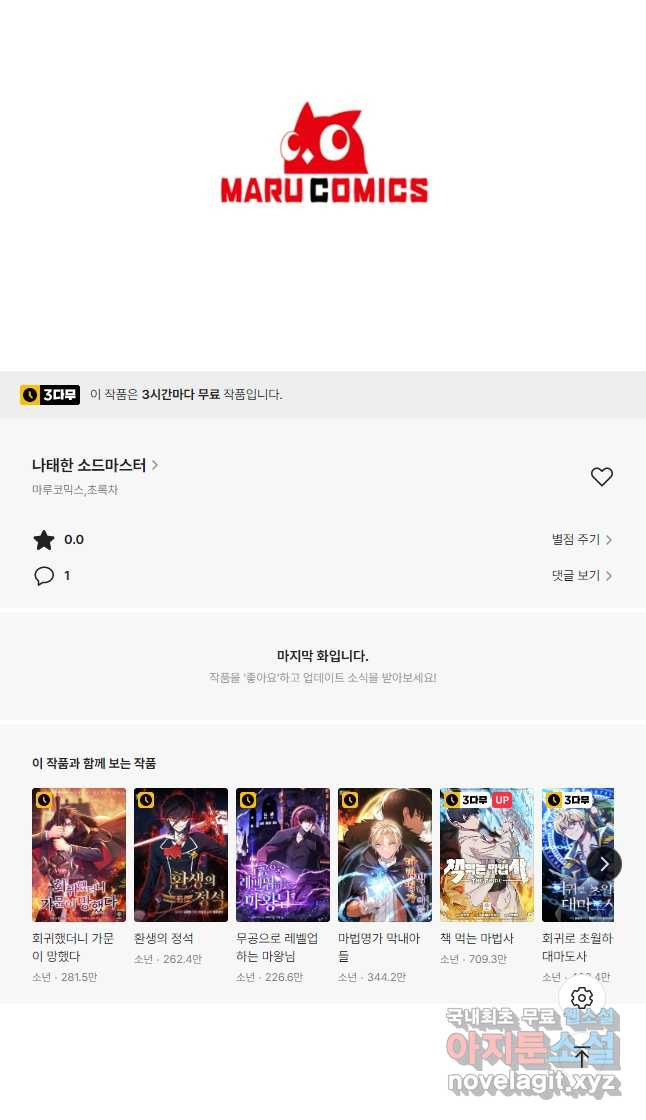The width and height of the screenshot is (646, 1120).
Task: Jump back to top with the arrow
Action: (582, 1056)
